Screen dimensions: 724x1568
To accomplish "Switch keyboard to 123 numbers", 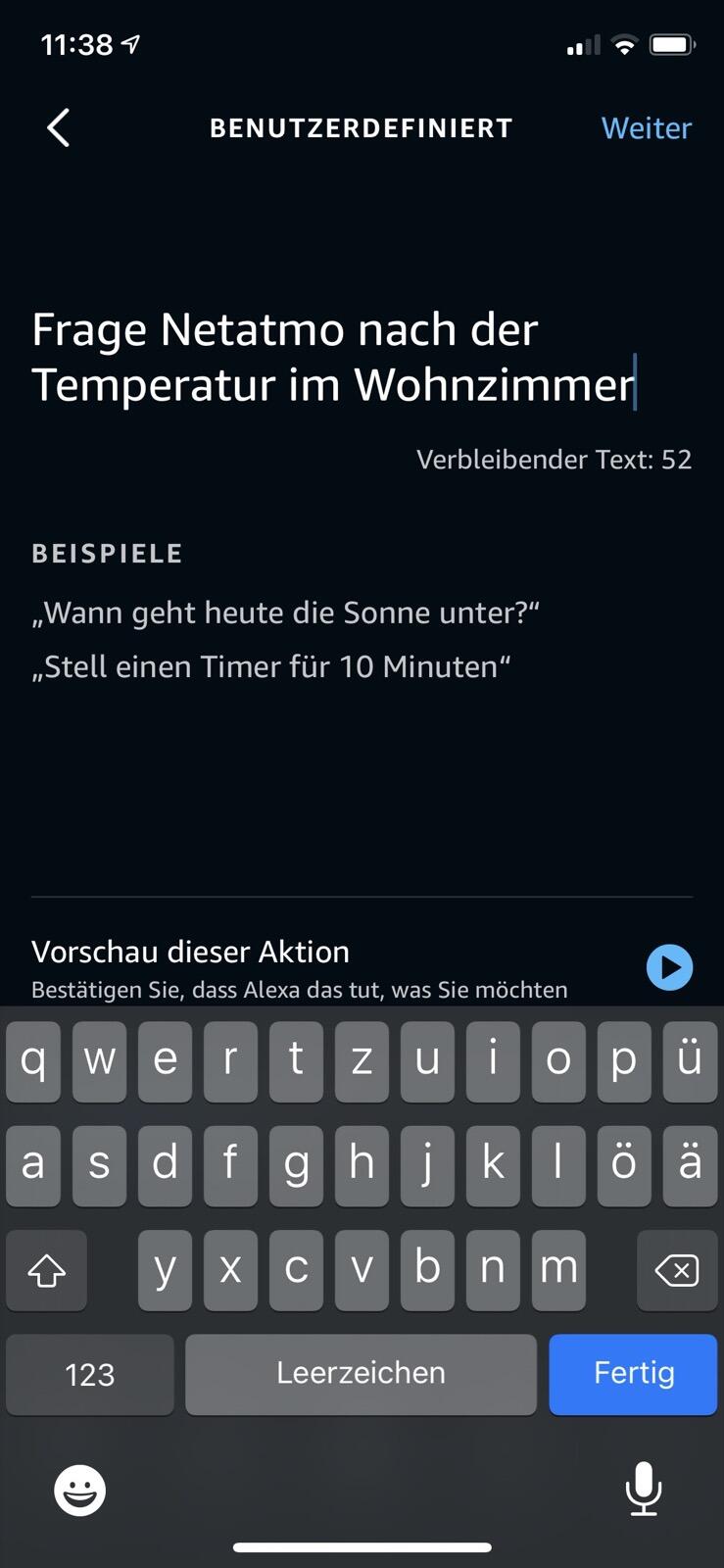I will point(90,1374).
